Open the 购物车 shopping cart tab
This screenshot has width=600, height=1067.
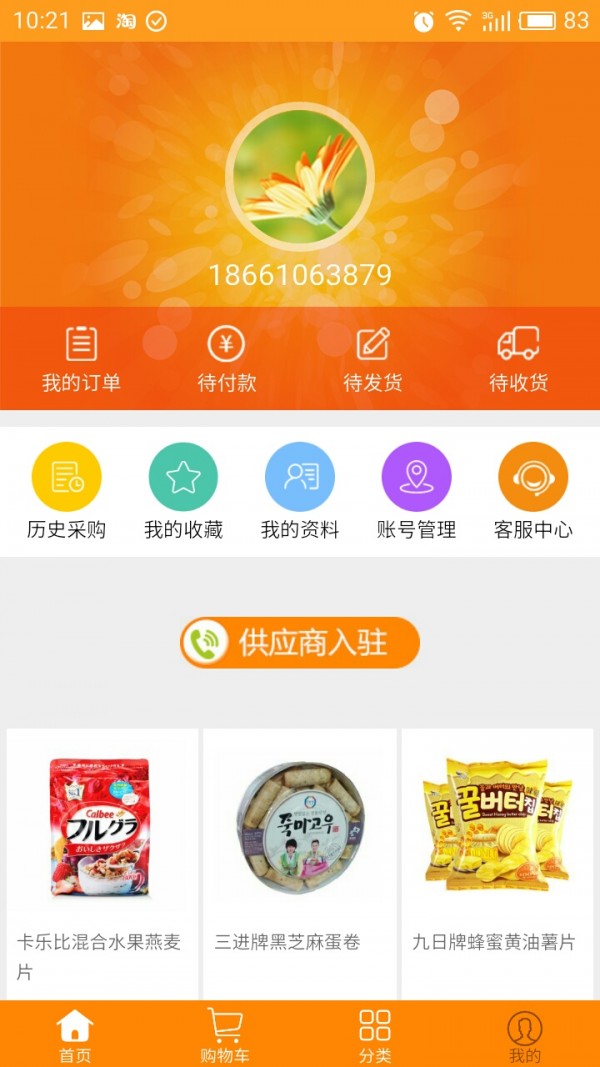pos(225,1035)
